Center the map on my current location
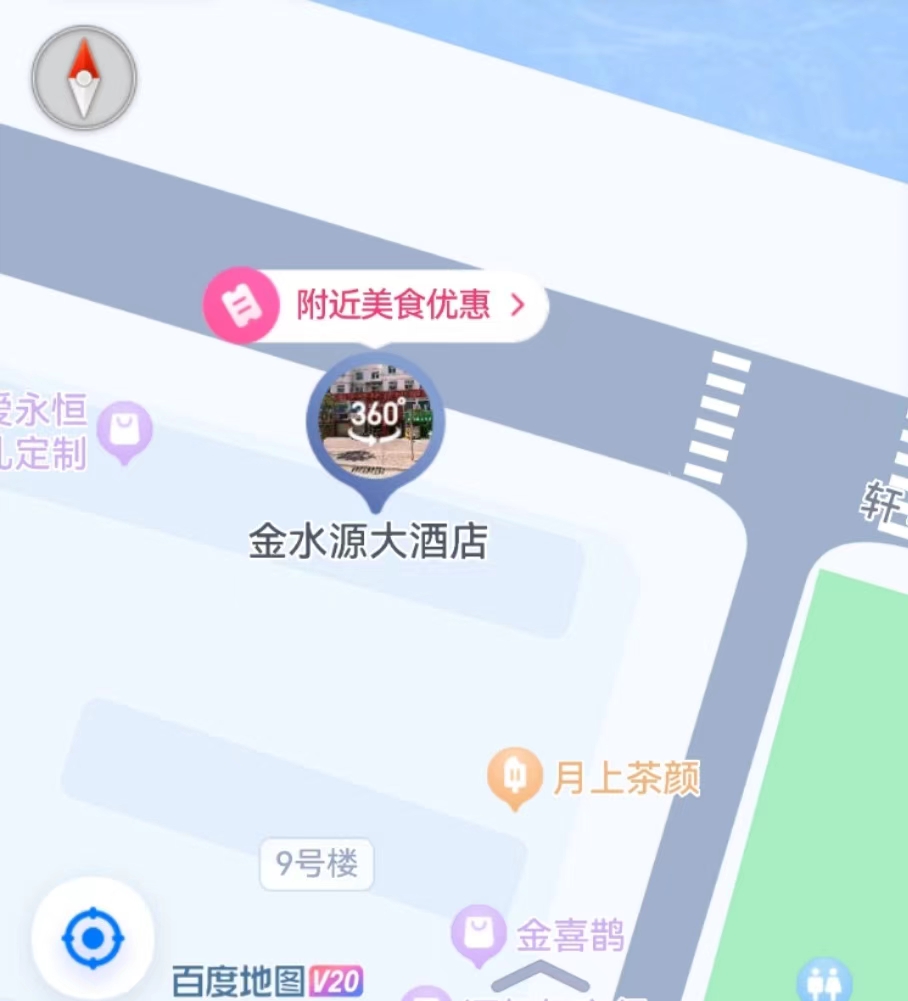Viewport: 908px width, 1001px height. pyautogui.click(x=92, y=939)
